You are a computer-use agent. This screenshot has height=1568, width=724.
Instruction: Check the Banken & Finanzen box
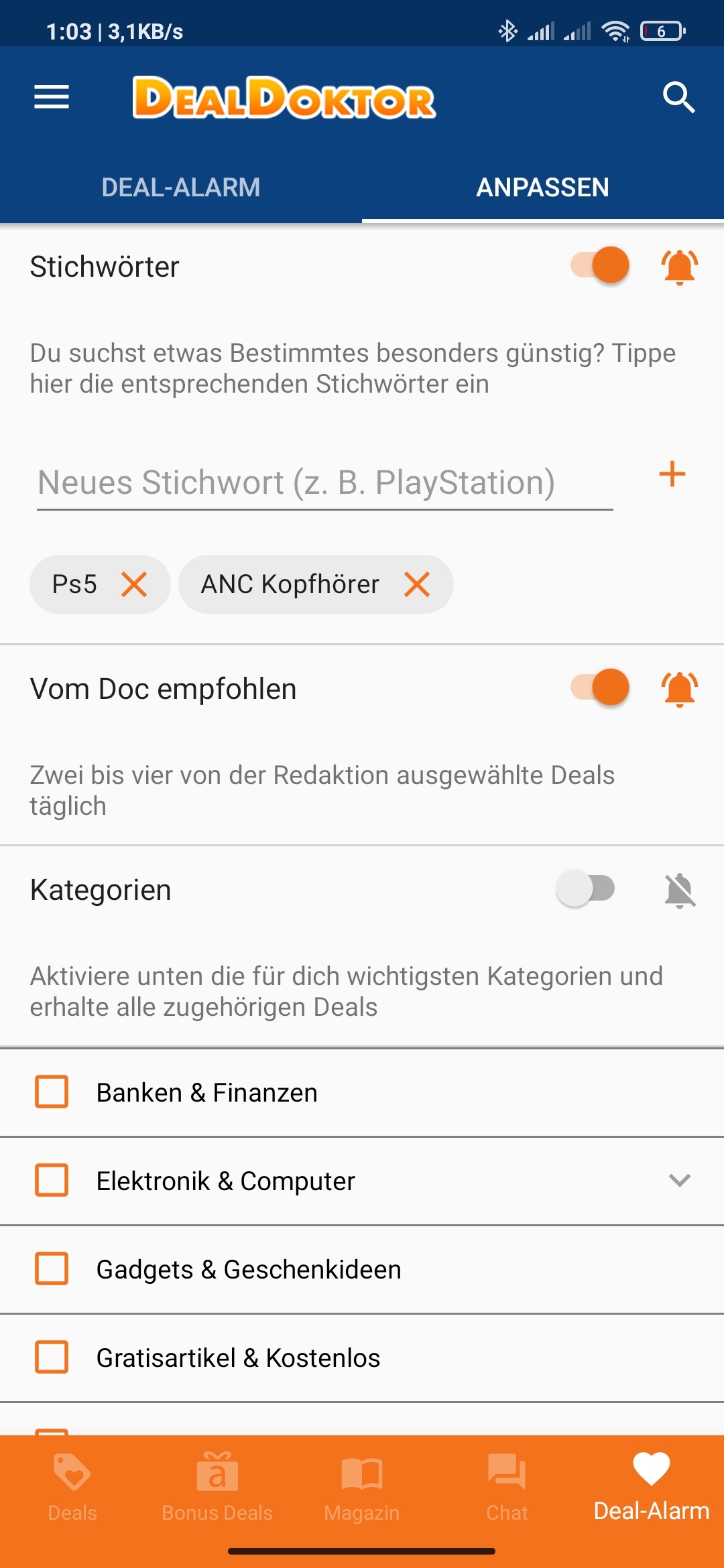(x=52, y=1092)
